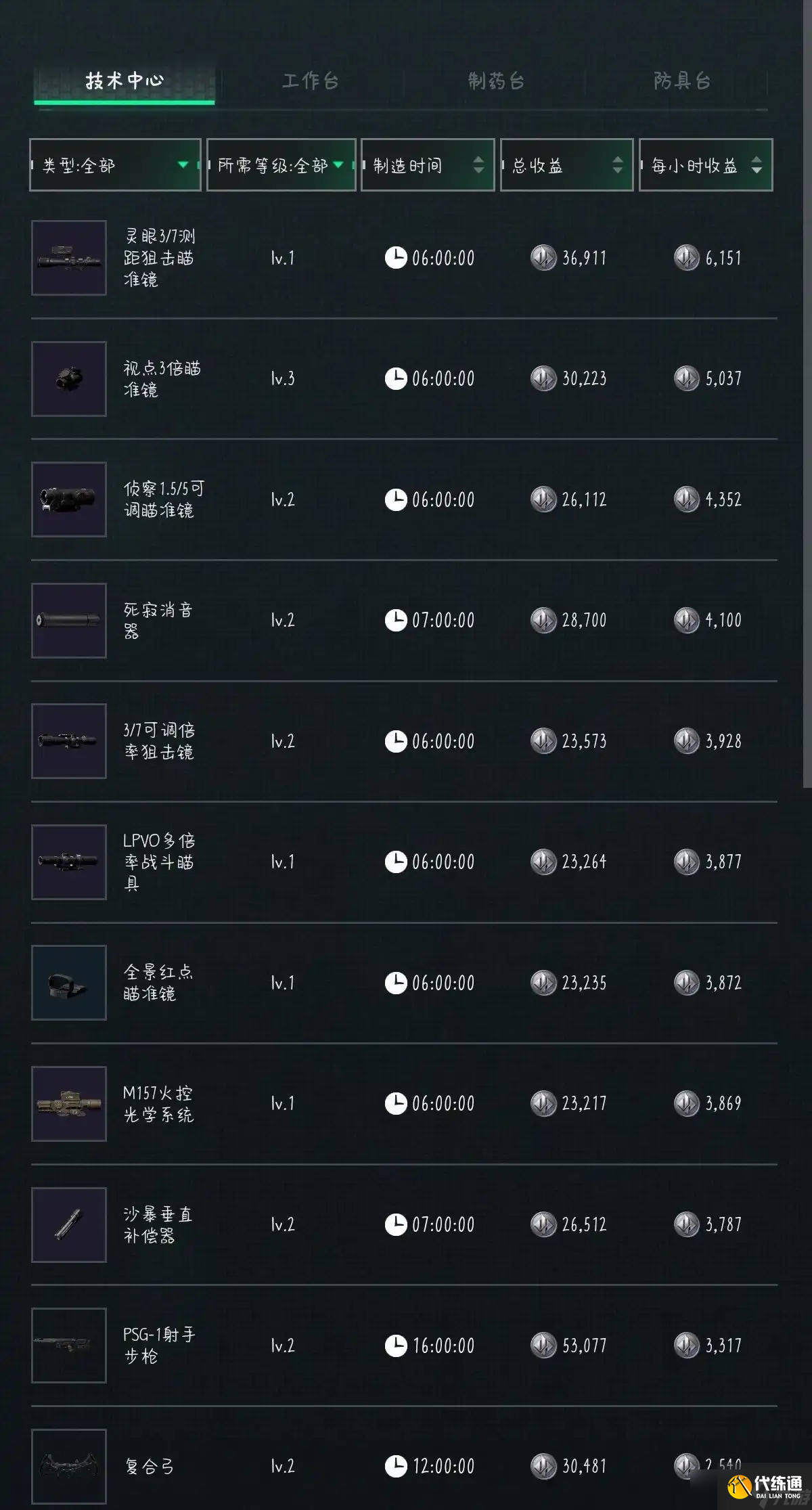Expand the 所需等级:全部 dropdown
Image resolution: width=812 pixels, height=1510 pixels.
[x=281, y=165]
